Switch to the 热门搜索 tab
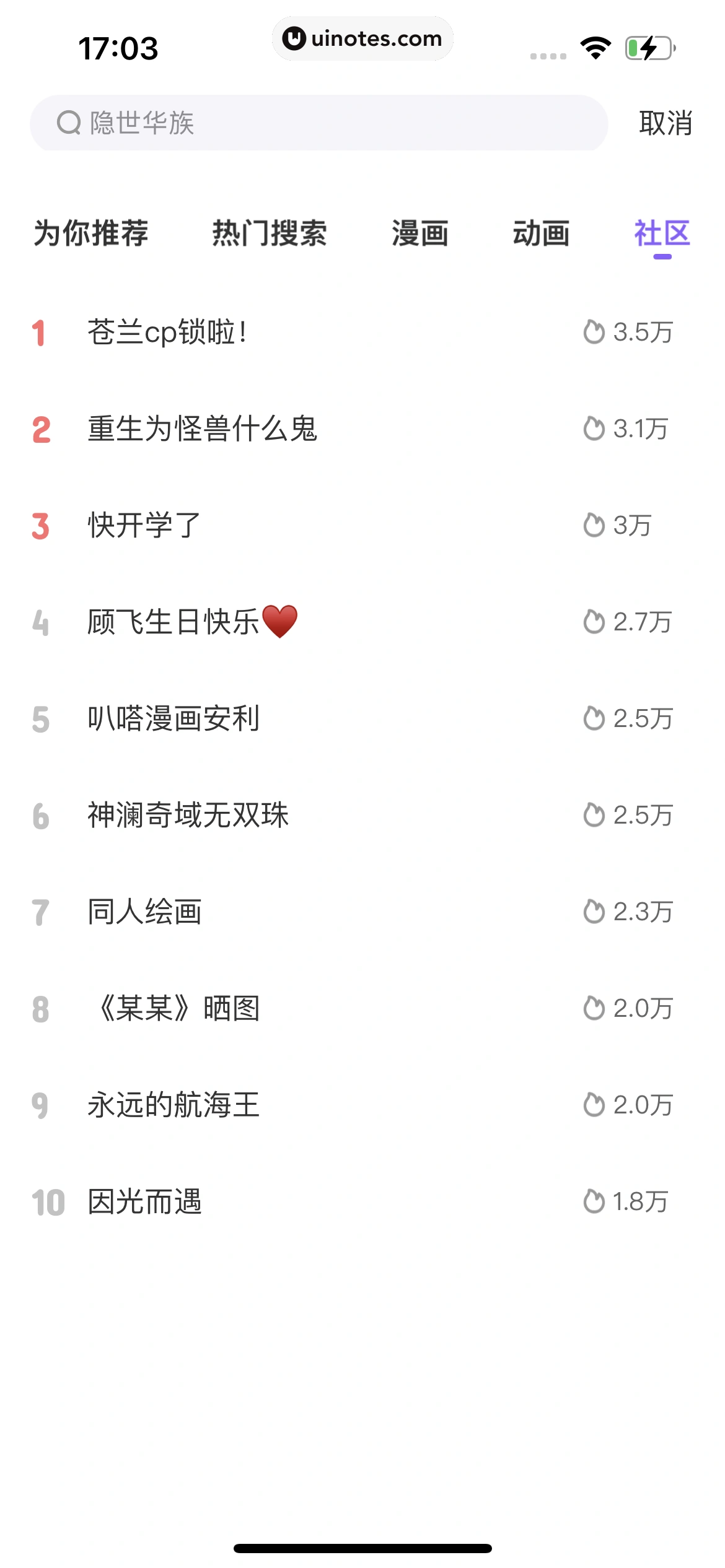This screenshot has height=1568, width=725. coord(270,233)
